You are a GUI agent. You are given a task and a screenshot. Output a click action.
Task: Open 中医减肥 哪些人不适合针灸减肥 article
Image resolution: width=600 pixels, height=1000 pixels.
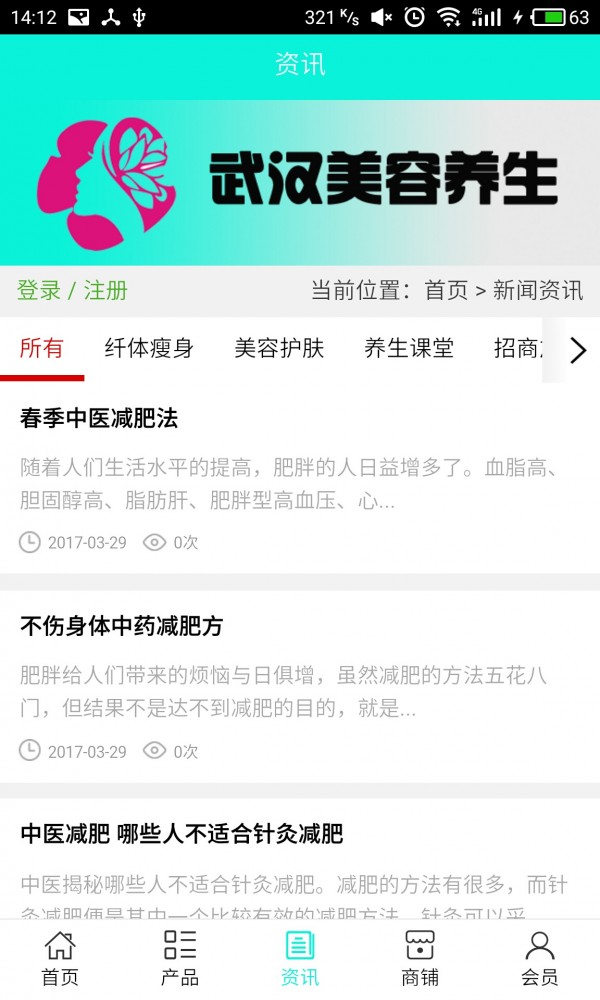(181, 833)
